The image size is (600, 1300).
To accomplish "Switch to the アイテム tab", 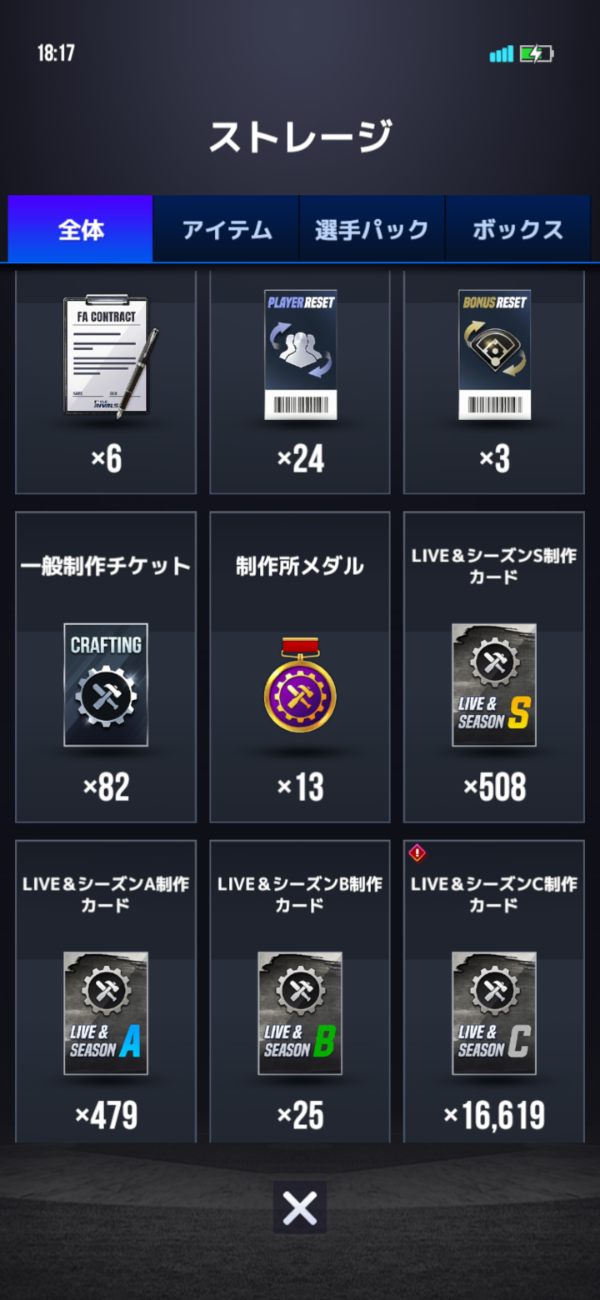I will click(226, 229).
